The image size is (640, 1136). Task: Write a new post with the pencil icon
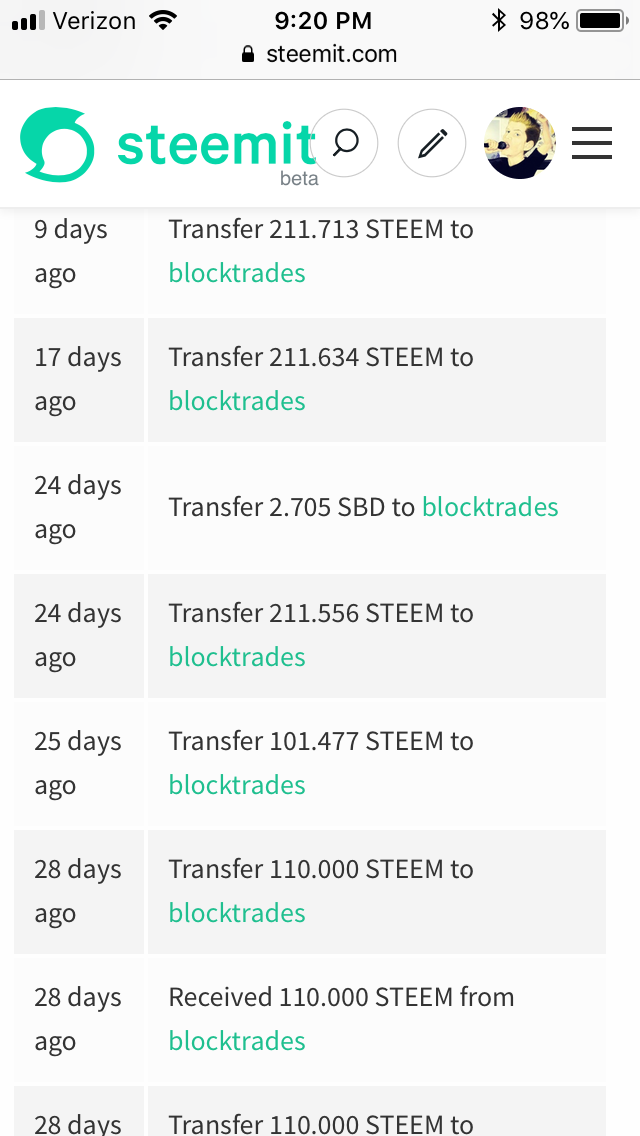click(x=432, y=144)
